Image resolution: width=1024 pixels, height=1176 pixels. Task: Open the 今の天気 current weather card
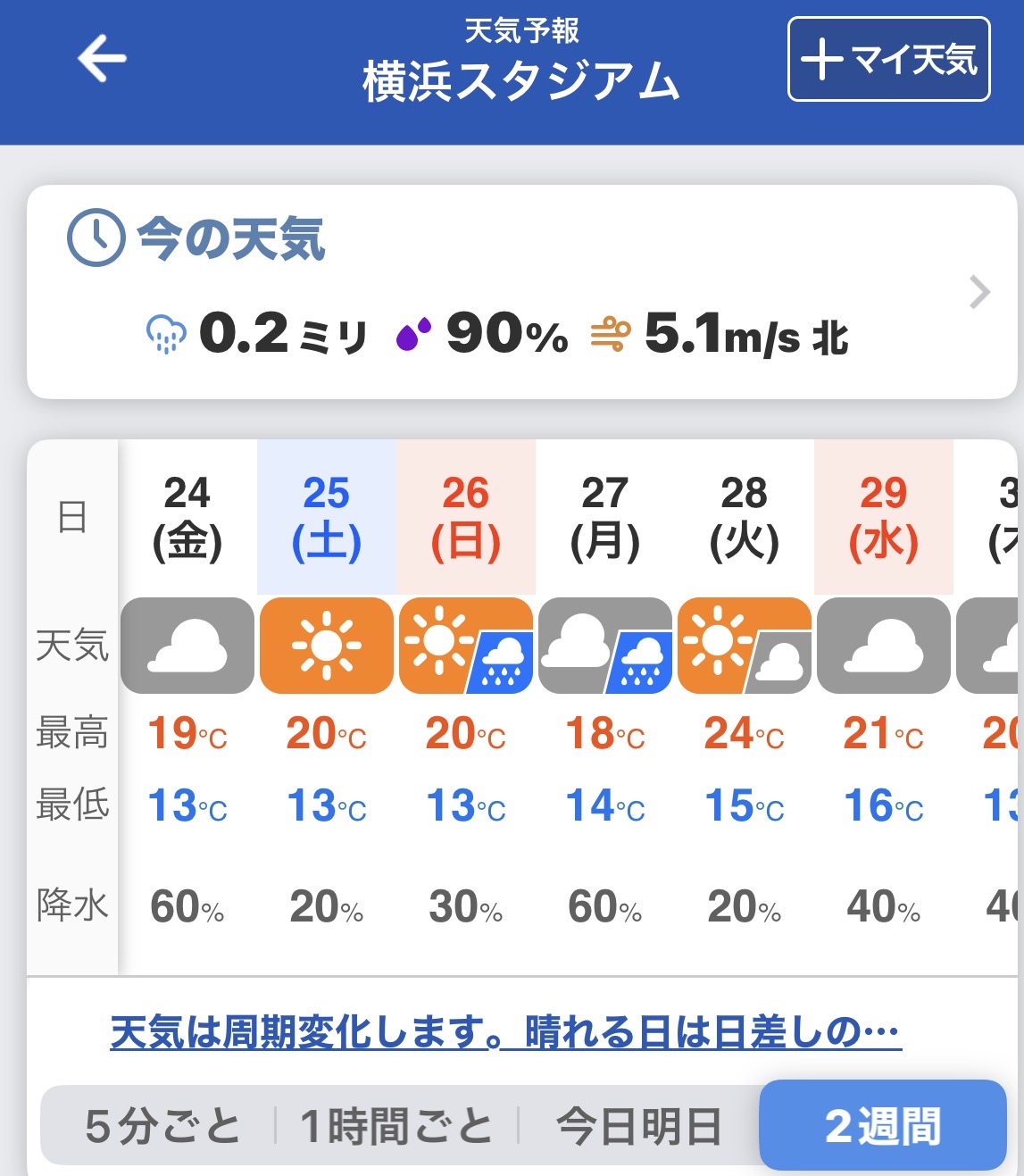(521, 292)
